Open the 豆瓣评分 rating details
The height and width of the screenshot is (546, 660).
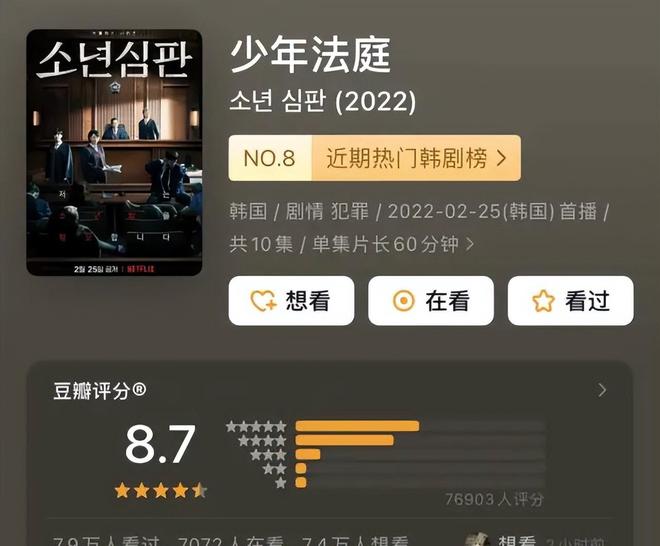point(601,390)
